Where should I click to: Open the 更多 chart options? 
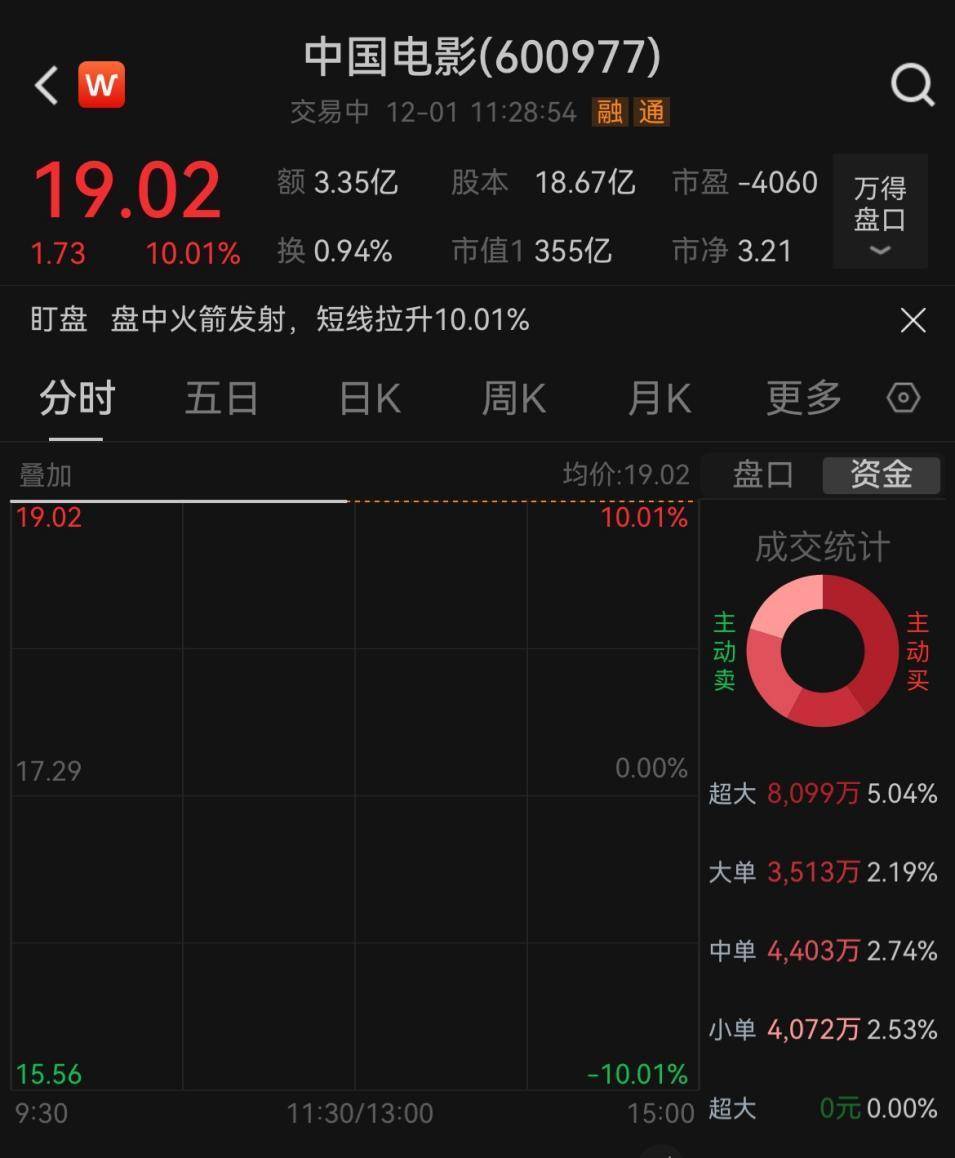(x=803, y=399)
